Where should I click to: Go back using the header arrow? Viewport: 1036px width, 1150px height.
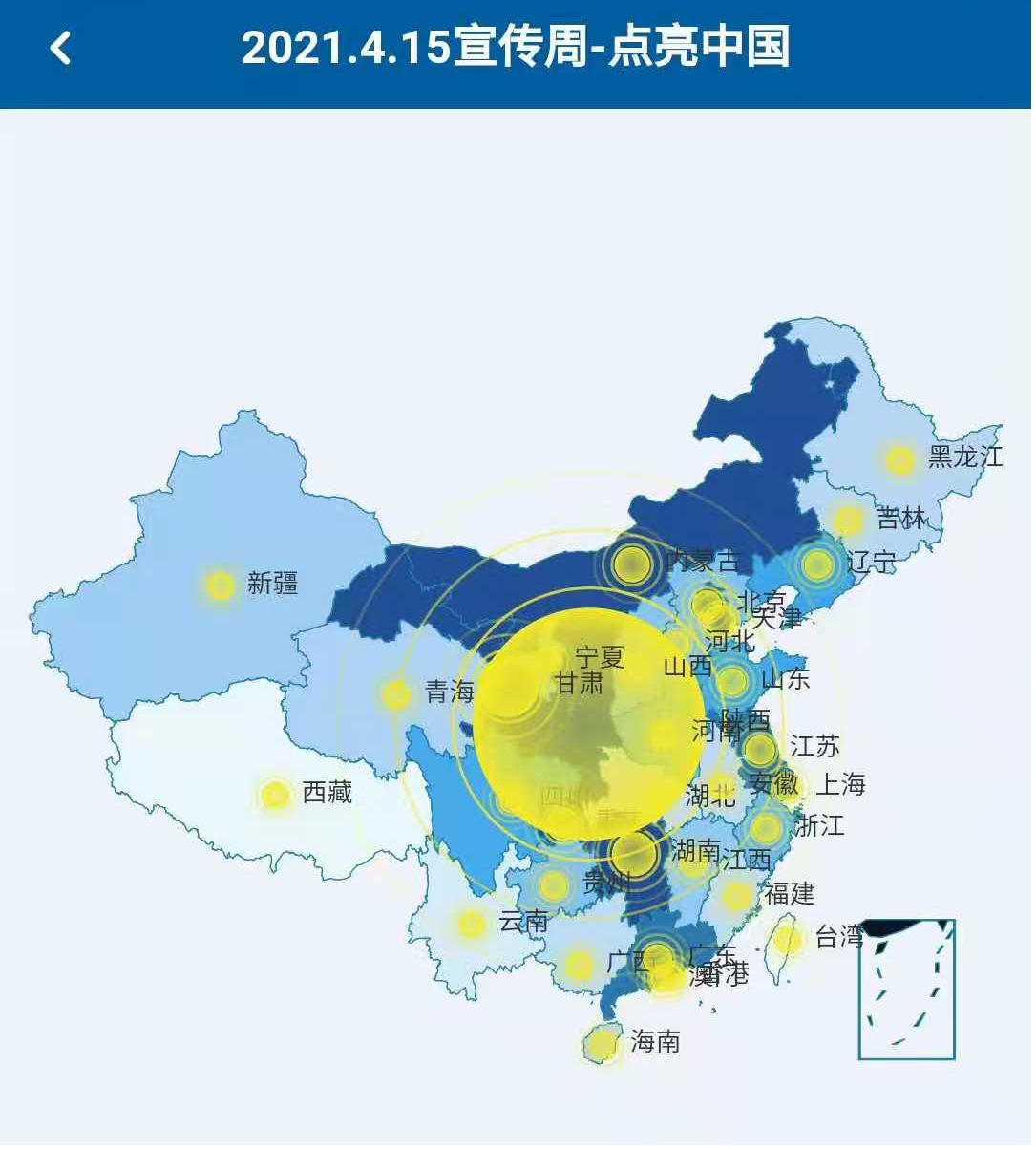pos(60,48)
